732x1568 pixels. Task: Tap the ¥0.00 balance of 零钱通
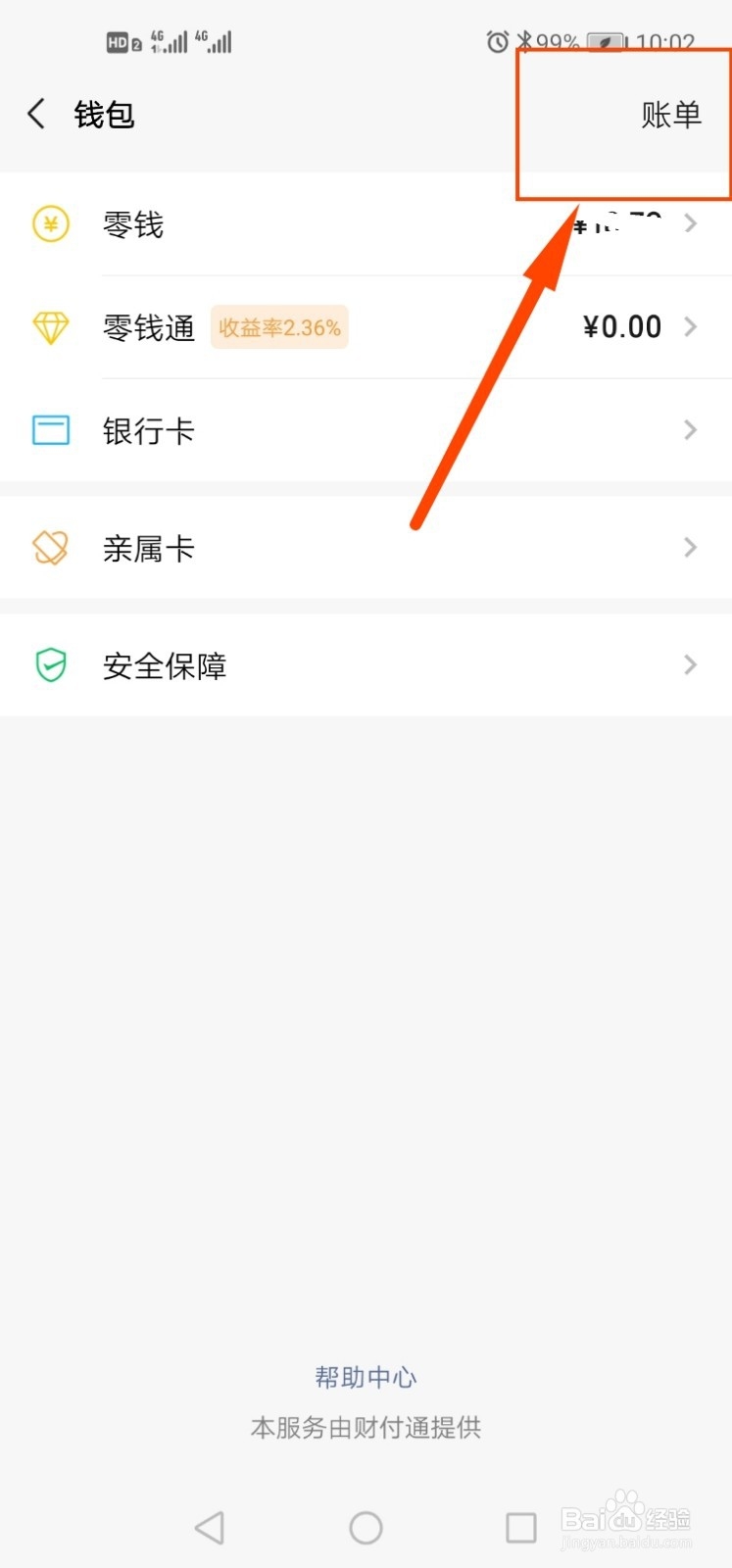tap(621, 326)
